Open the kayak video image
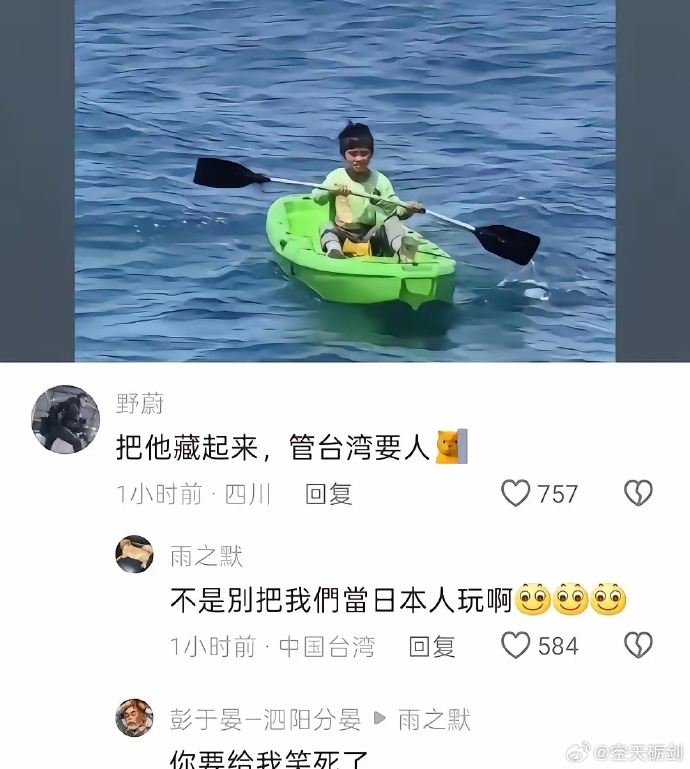The width and height of the screenshot is (690, 769). 345,180
